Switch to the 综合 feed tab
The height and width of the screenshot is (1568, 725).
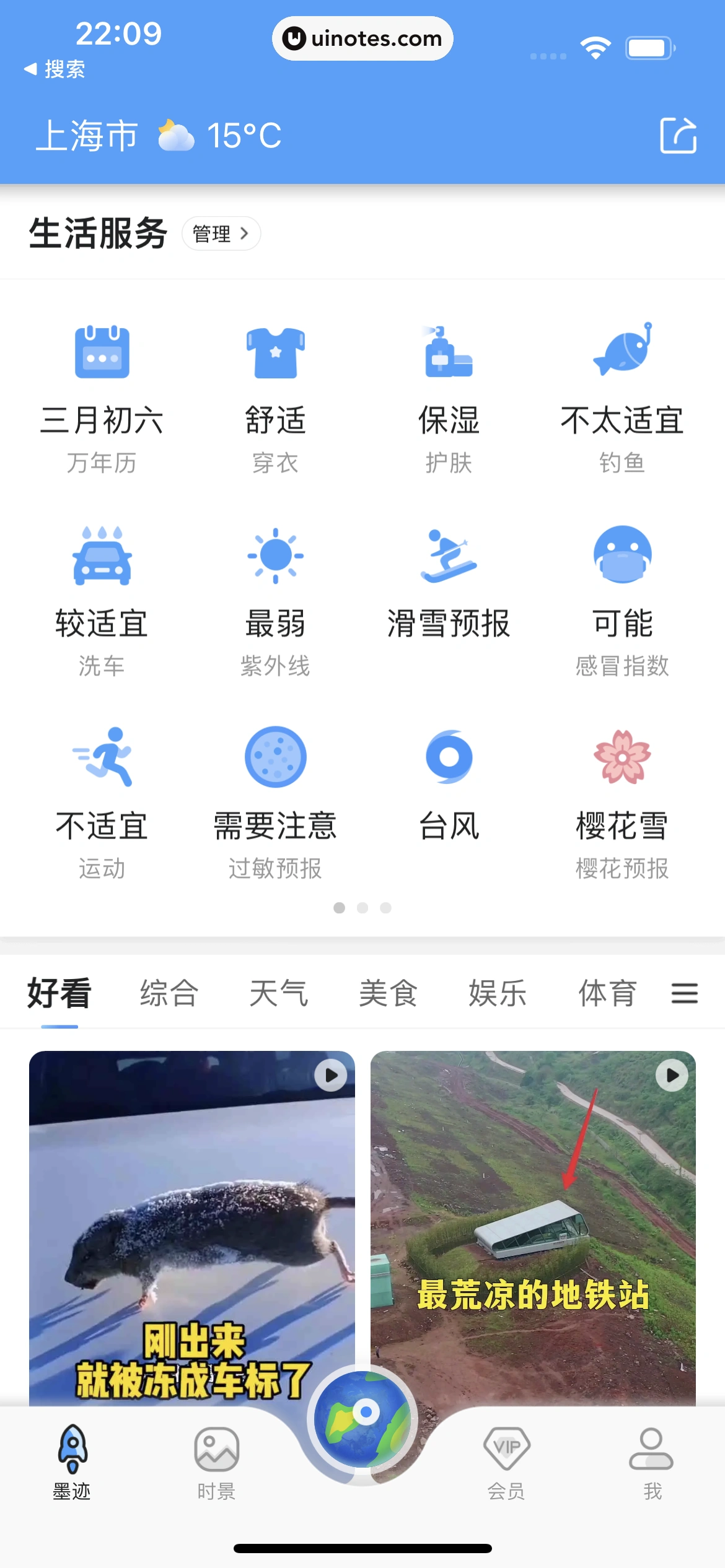click(x=169, y=993)
